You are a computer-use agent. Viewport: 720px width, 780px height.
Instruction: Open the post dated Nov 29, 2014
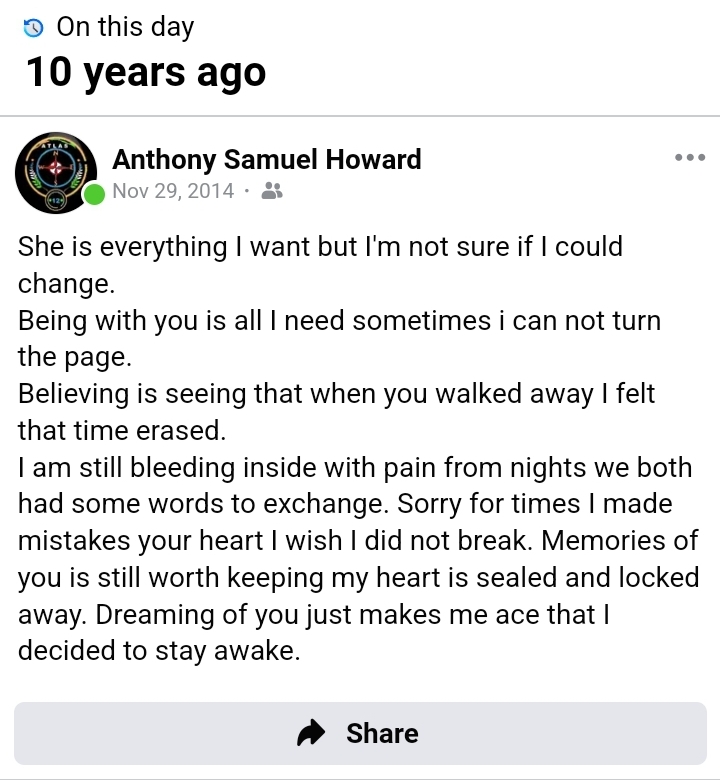[173, 191]
